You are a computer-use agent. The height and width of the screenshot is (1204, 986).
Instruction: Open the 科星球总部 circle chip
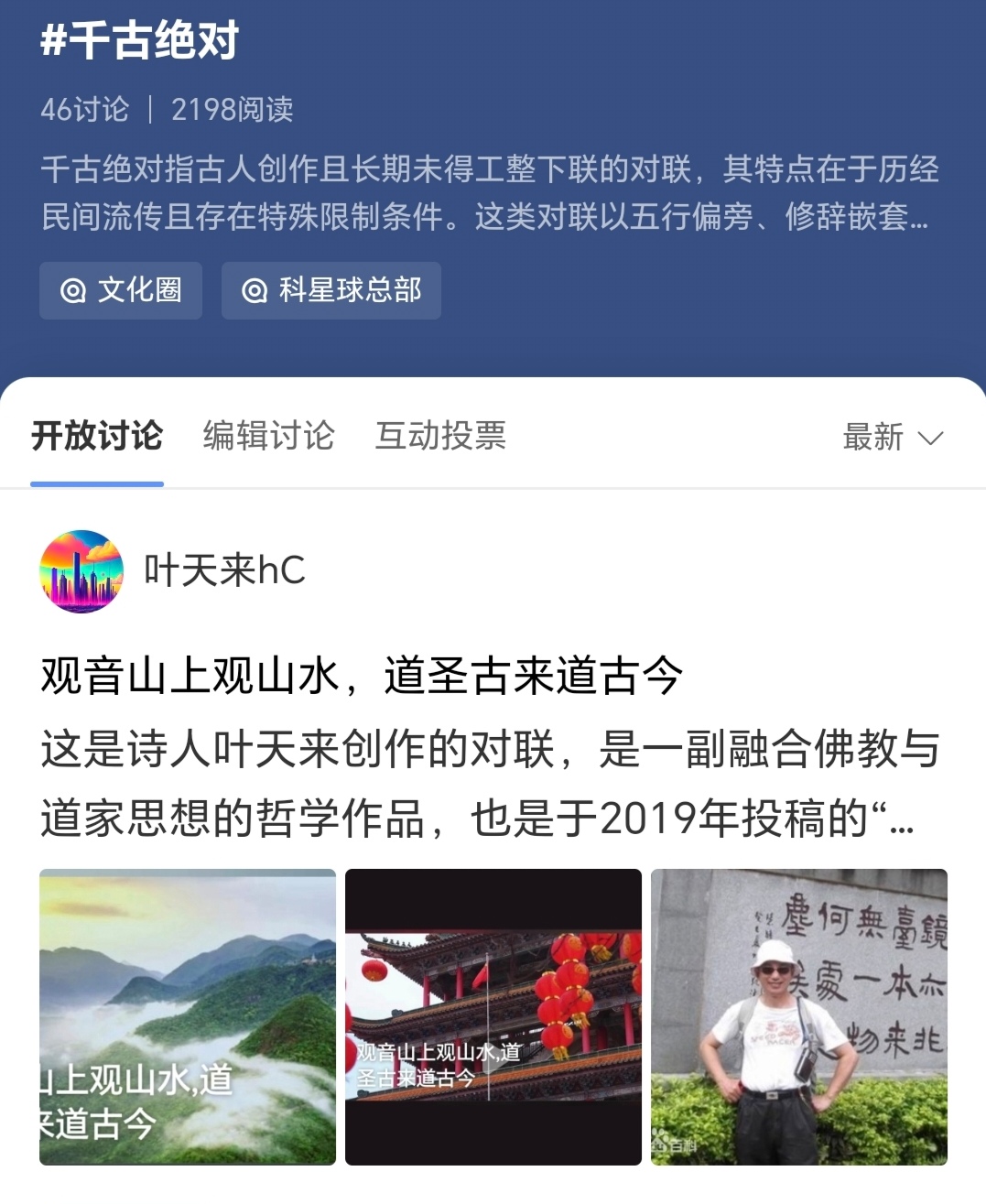point(330,290)
